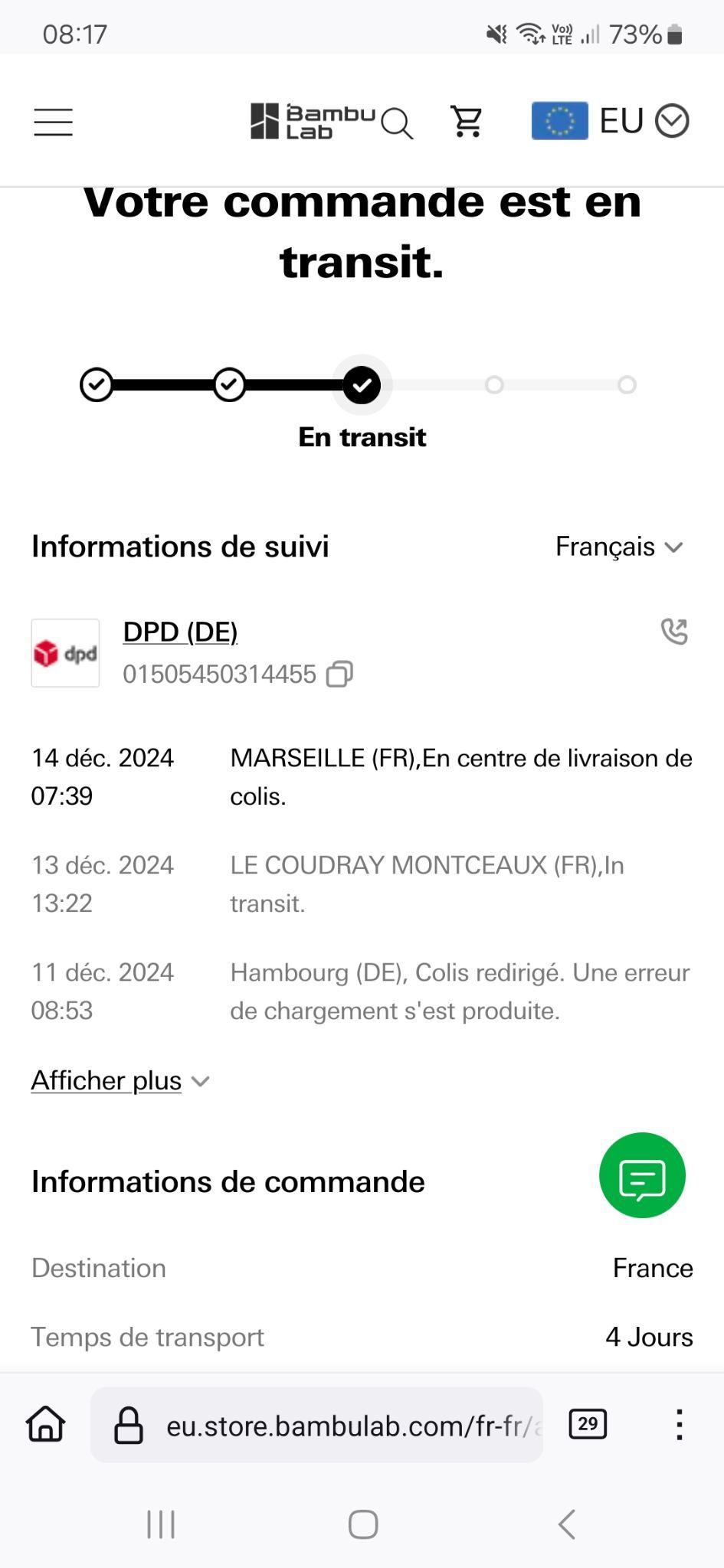Go to the browser home page
The height and width of the screenshot is (1568, 724).
point(46,1424)
